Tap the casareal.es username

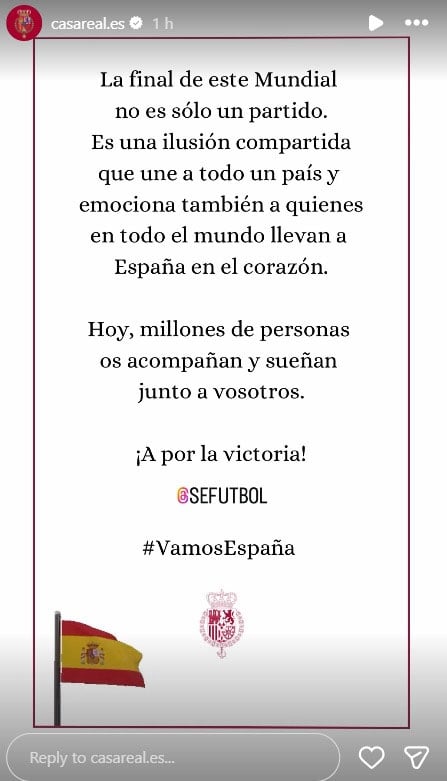88,23
